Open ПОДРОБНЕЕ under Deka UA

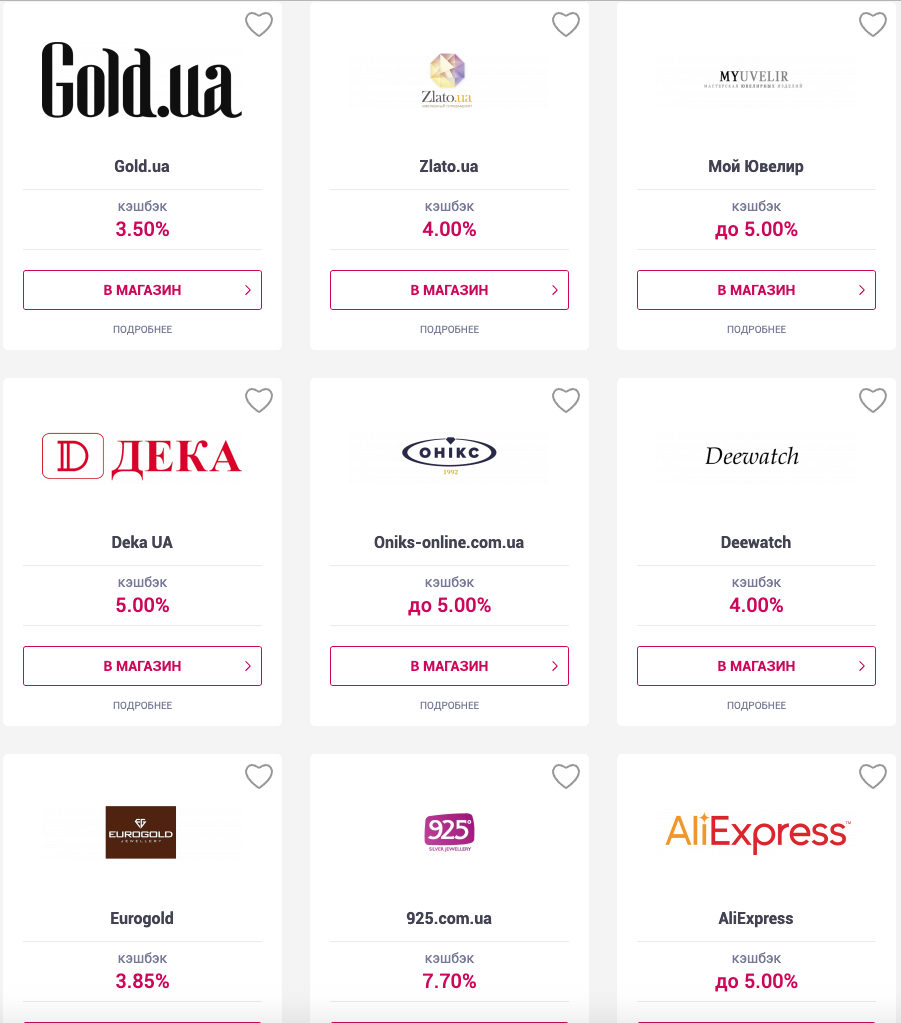point(142,705)
